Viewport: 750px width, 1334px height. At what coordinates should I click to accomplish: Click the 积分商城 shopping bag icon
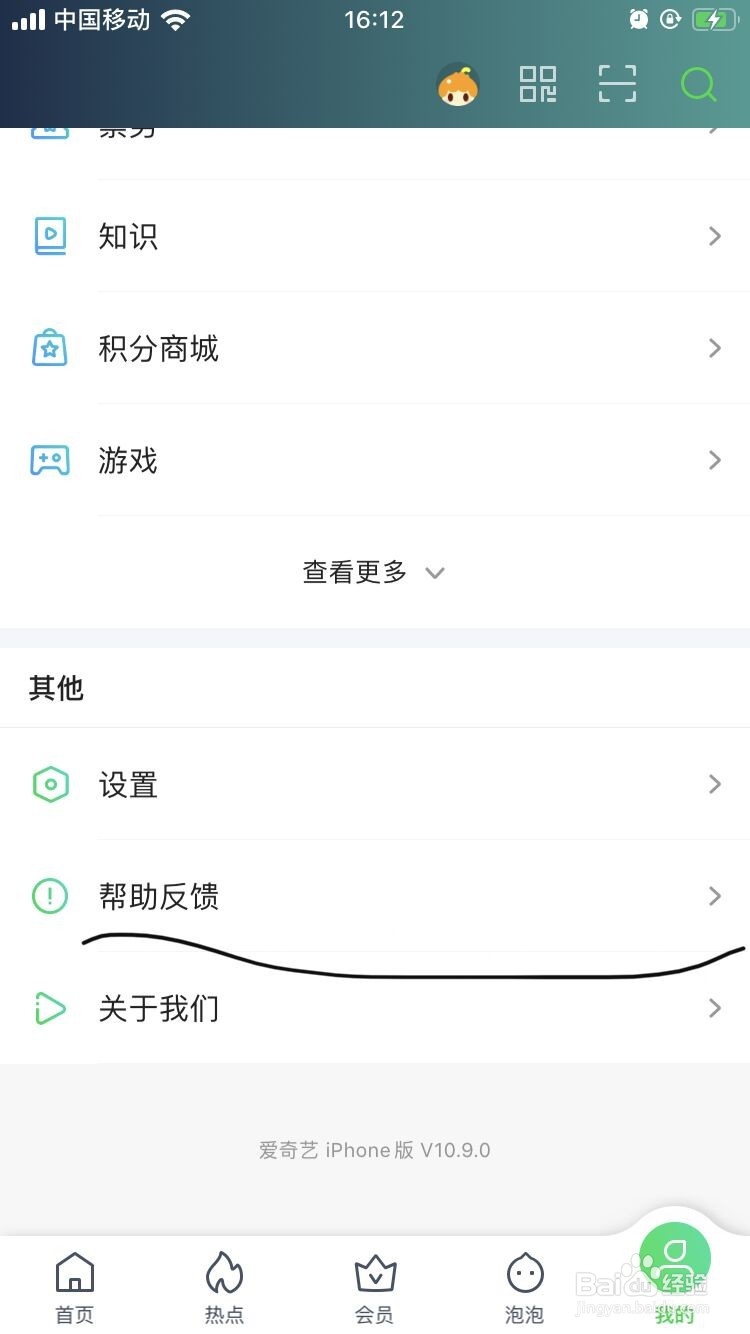(50, 348)
